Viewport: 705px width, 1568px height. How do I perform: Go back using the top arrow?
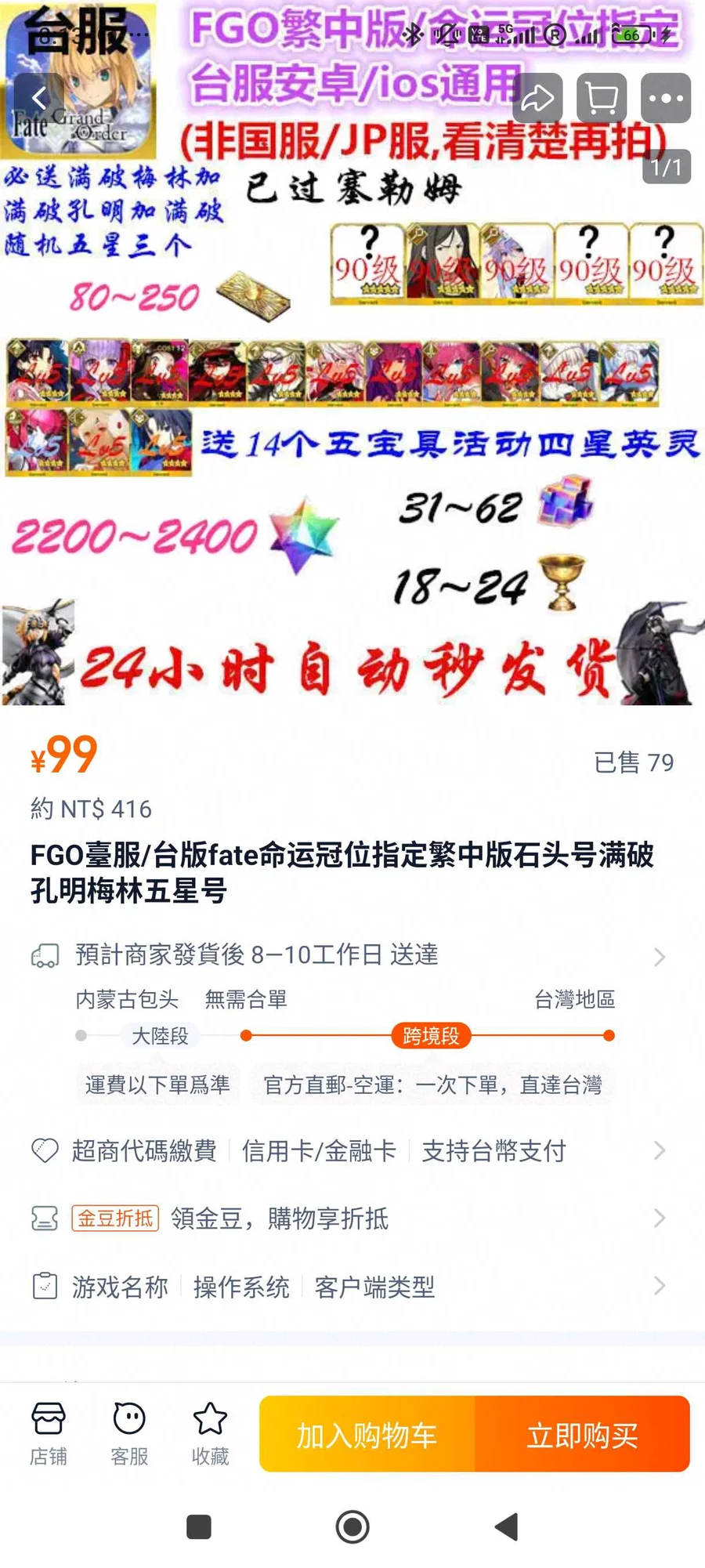(x=39, y=99)
